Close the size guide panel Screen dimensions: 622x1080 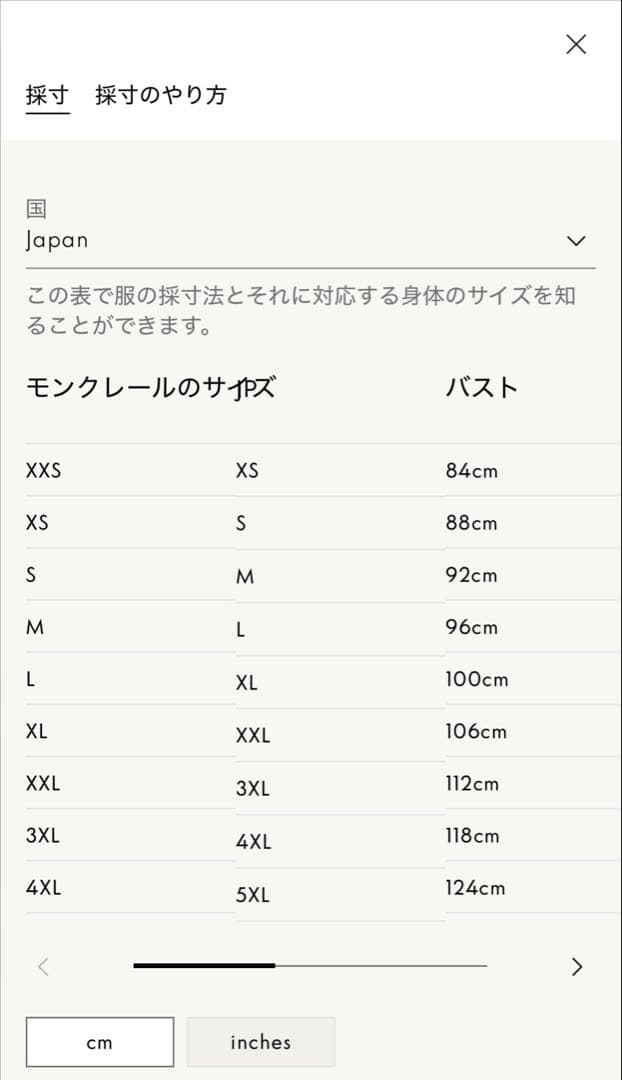(x=576, y=44)
